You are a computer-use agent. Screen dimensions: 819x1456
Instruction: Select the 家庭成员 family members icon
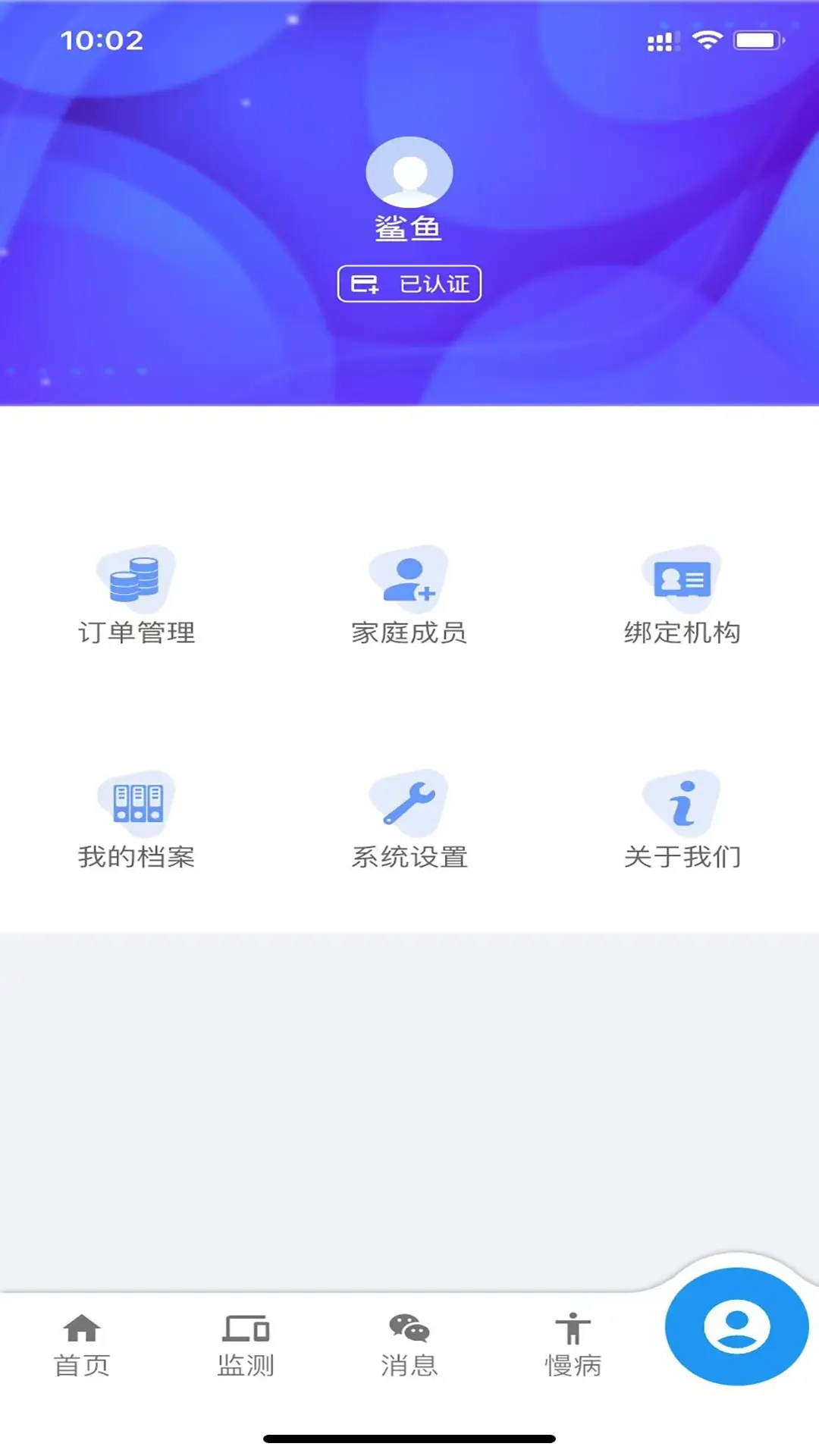409,580
